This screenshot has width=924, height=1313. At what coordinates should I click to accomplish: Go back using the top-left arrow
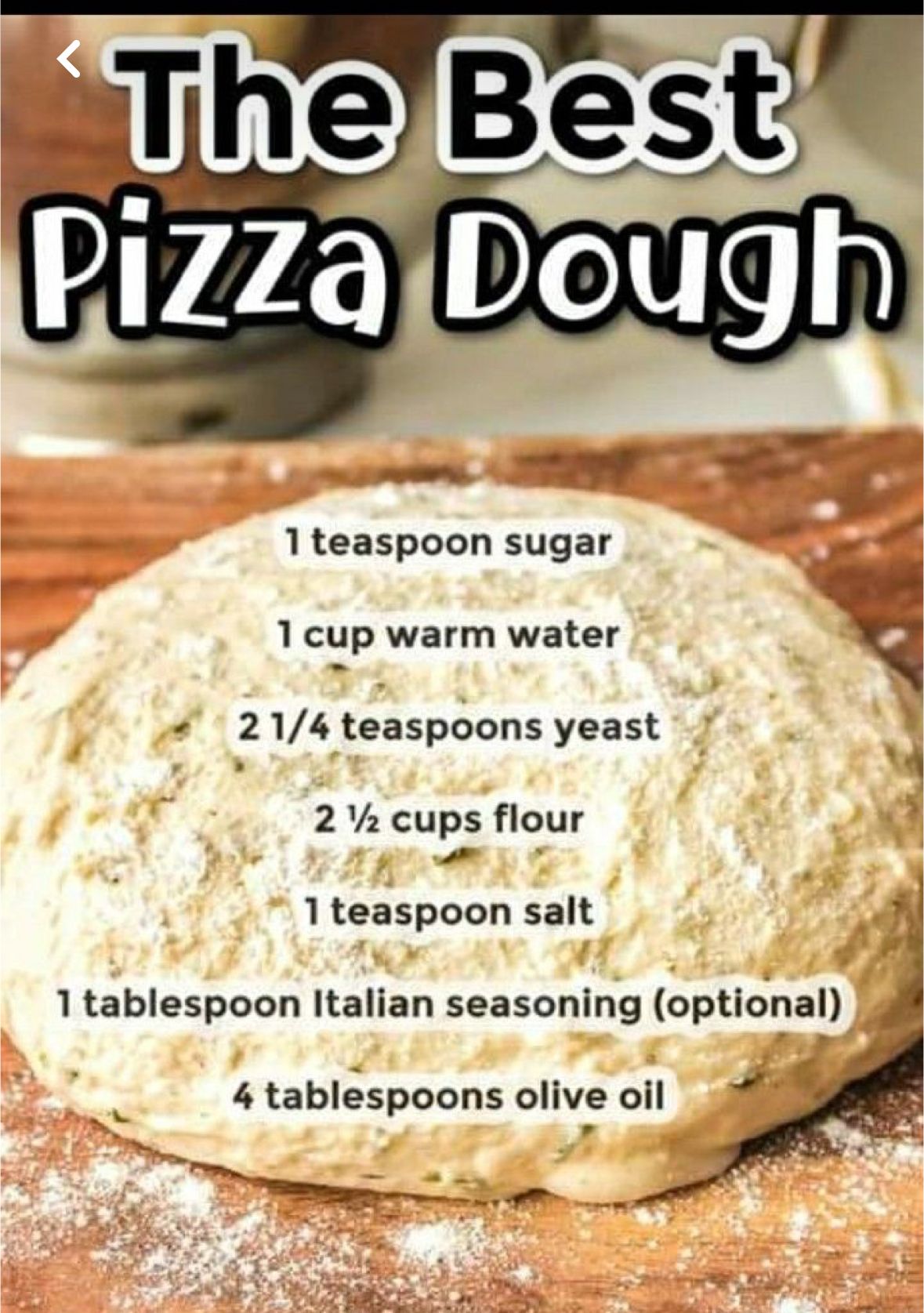pos(69,60)
